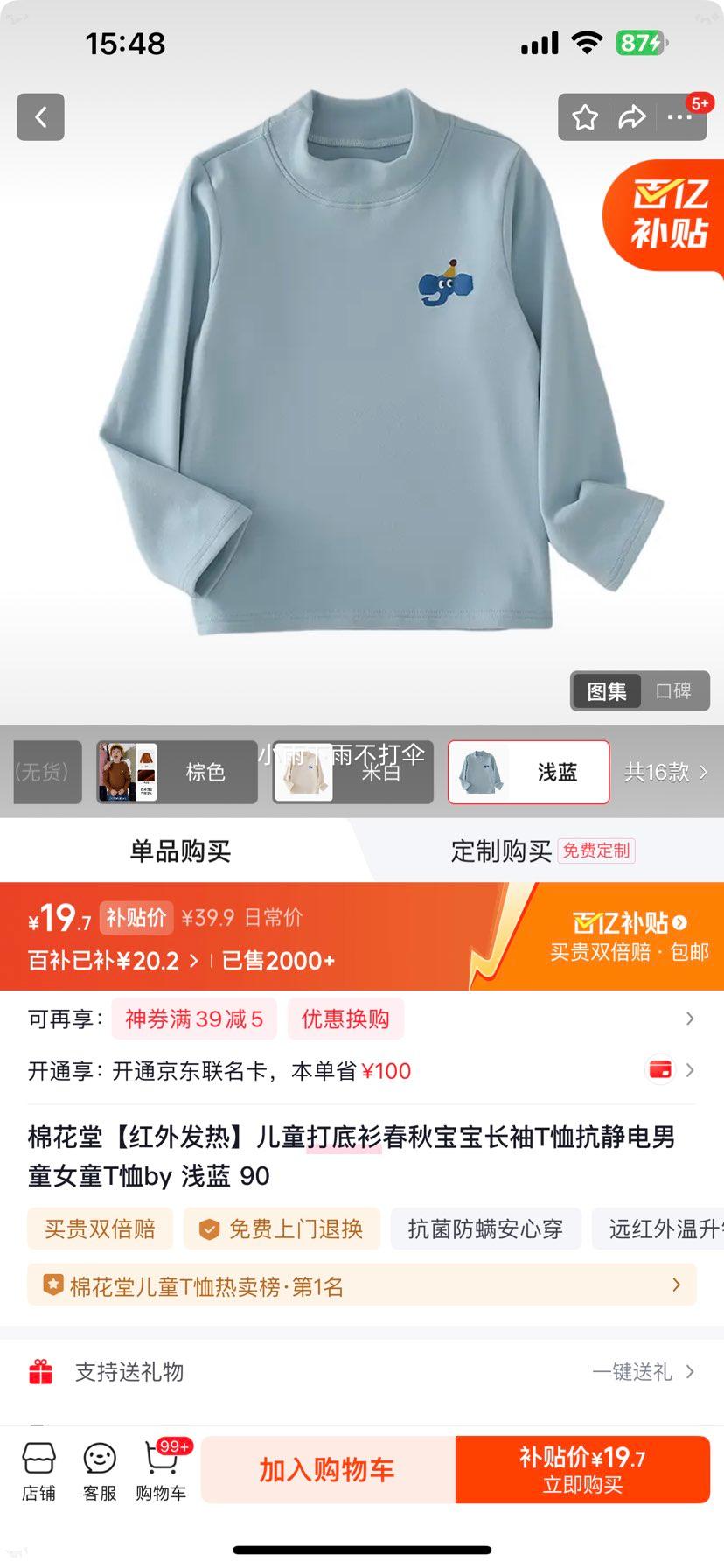Open the more options (…) menu icon

681,116
